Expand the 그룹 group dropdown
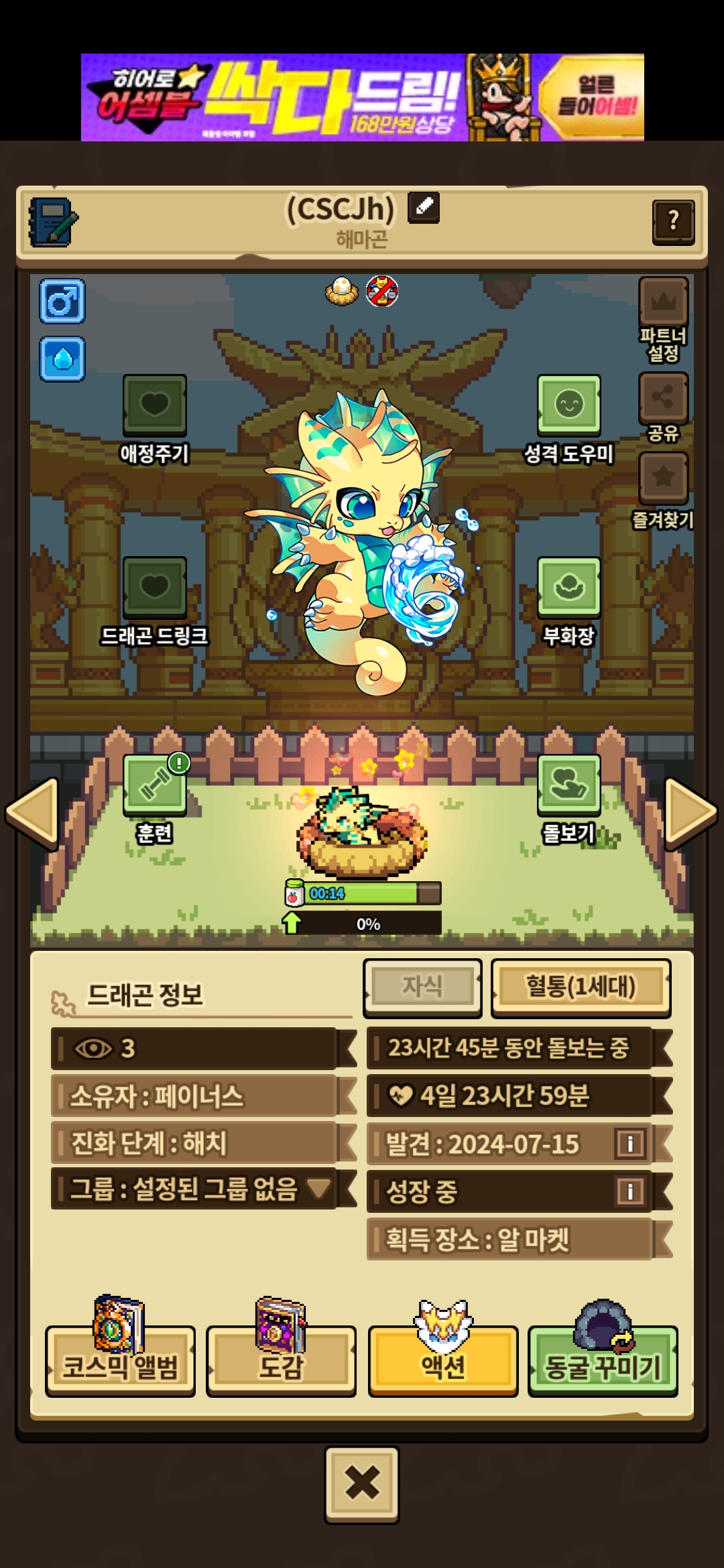 318,1189
